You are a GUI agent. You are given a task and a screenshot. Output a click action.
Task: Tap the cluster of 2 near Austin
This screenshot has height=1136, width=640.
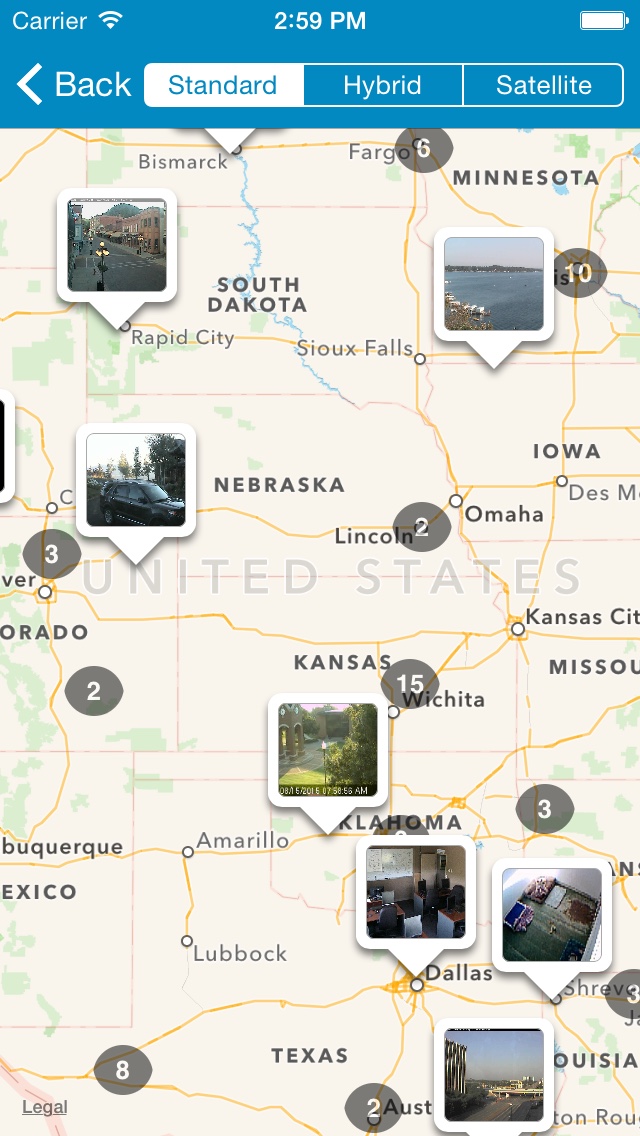[x=373, y=1107]
